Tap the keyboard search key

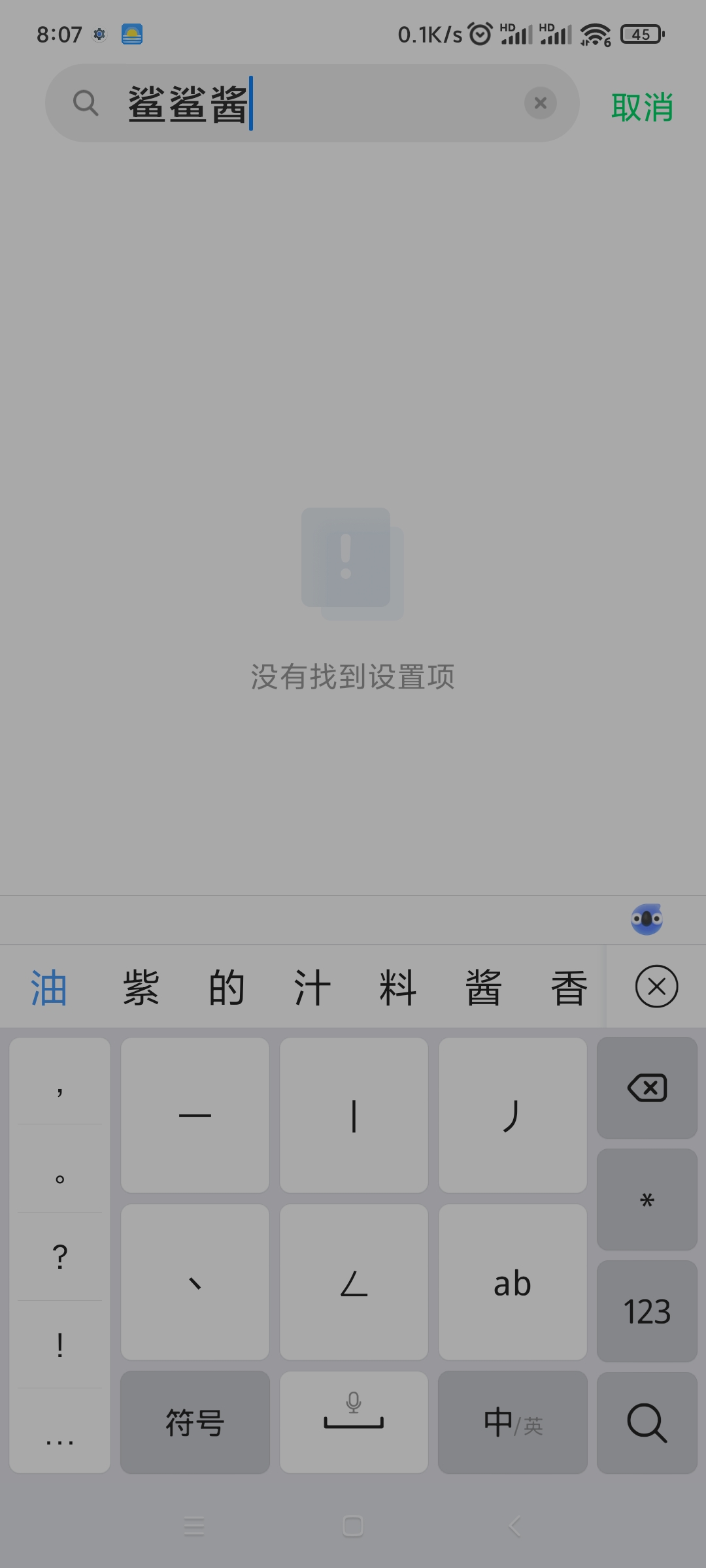pyautogui.click(x=647, y=1422)
